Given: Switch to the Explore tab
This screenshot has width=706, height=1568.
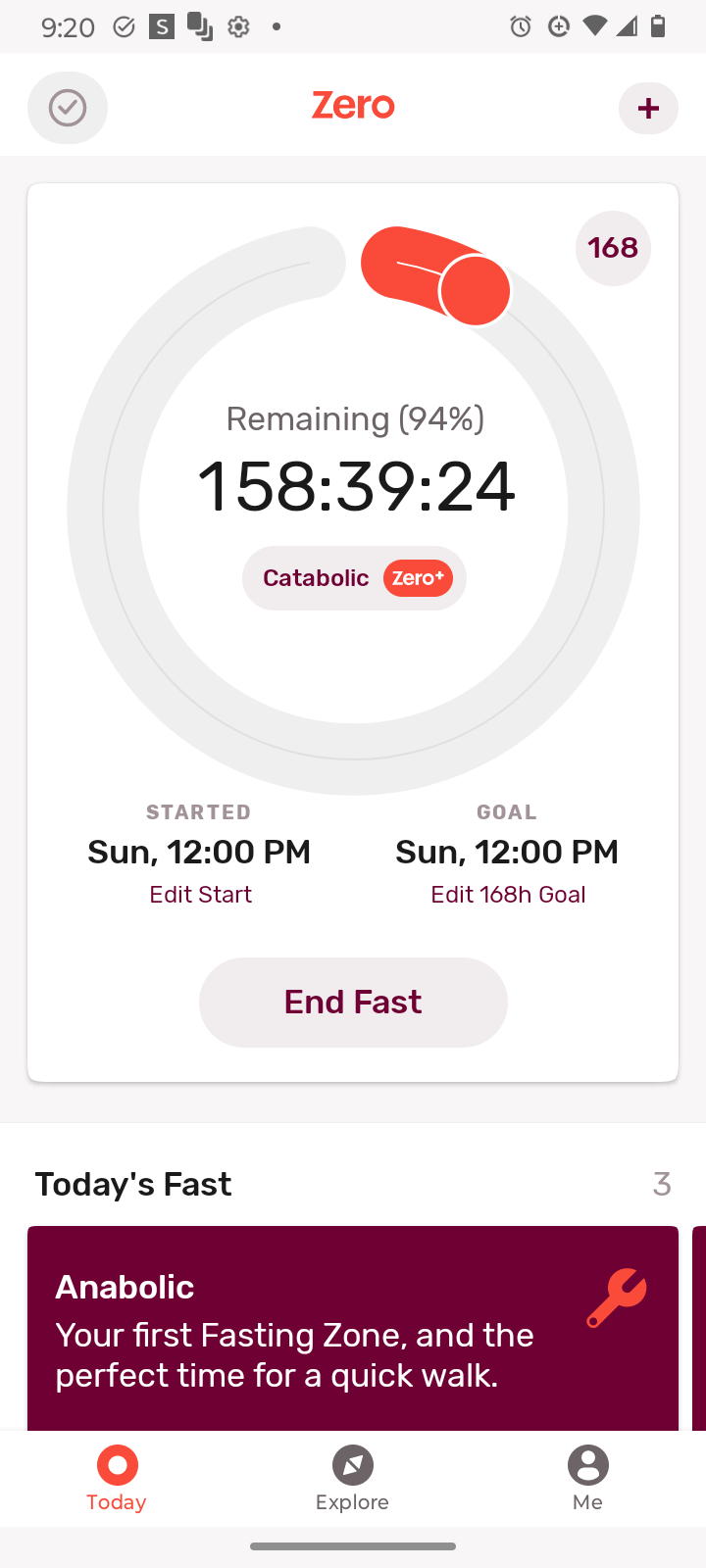Looking at the screenshot, I should point(352,1479).
